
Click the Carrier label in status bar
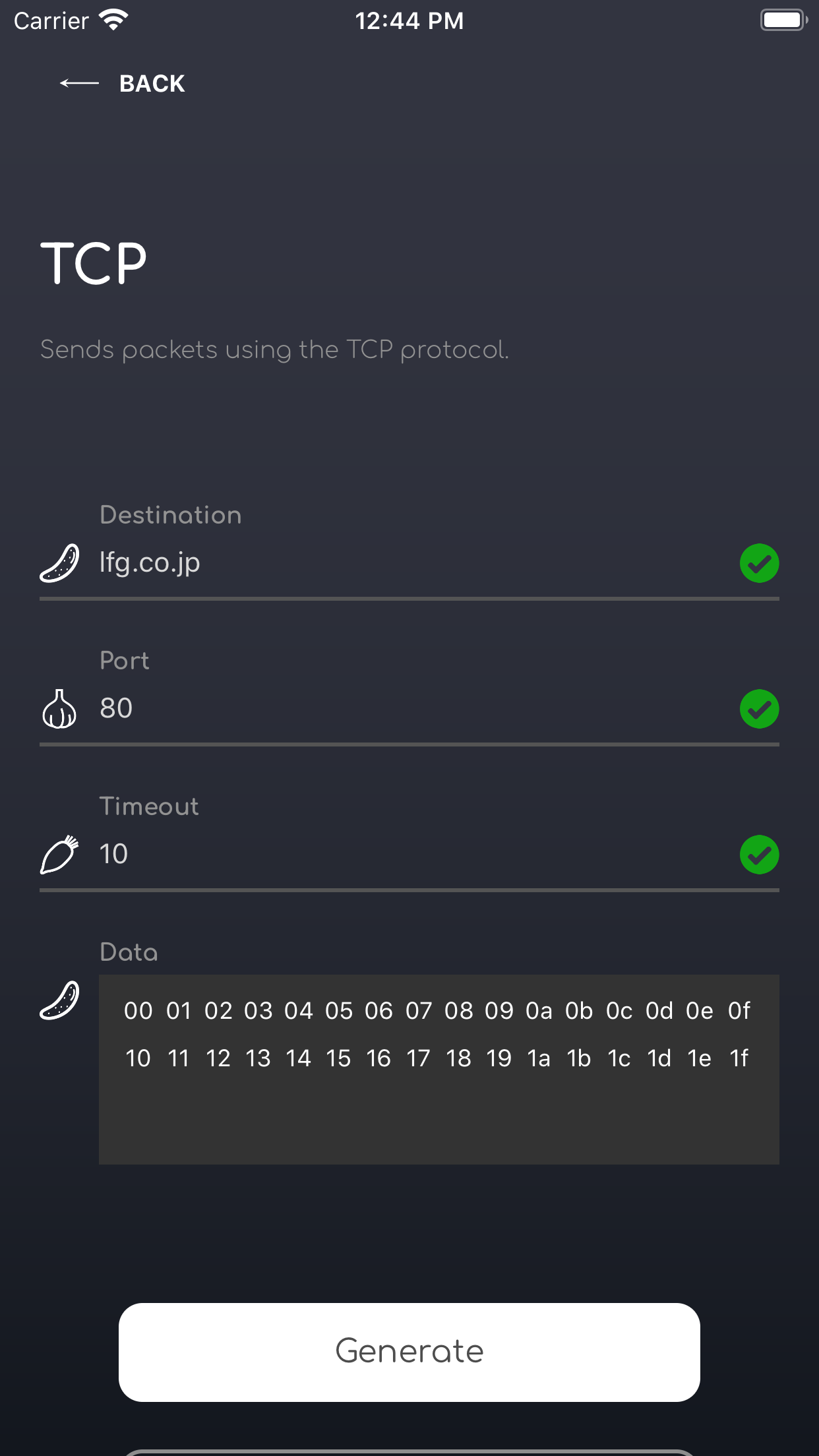(x=49, y=20)
